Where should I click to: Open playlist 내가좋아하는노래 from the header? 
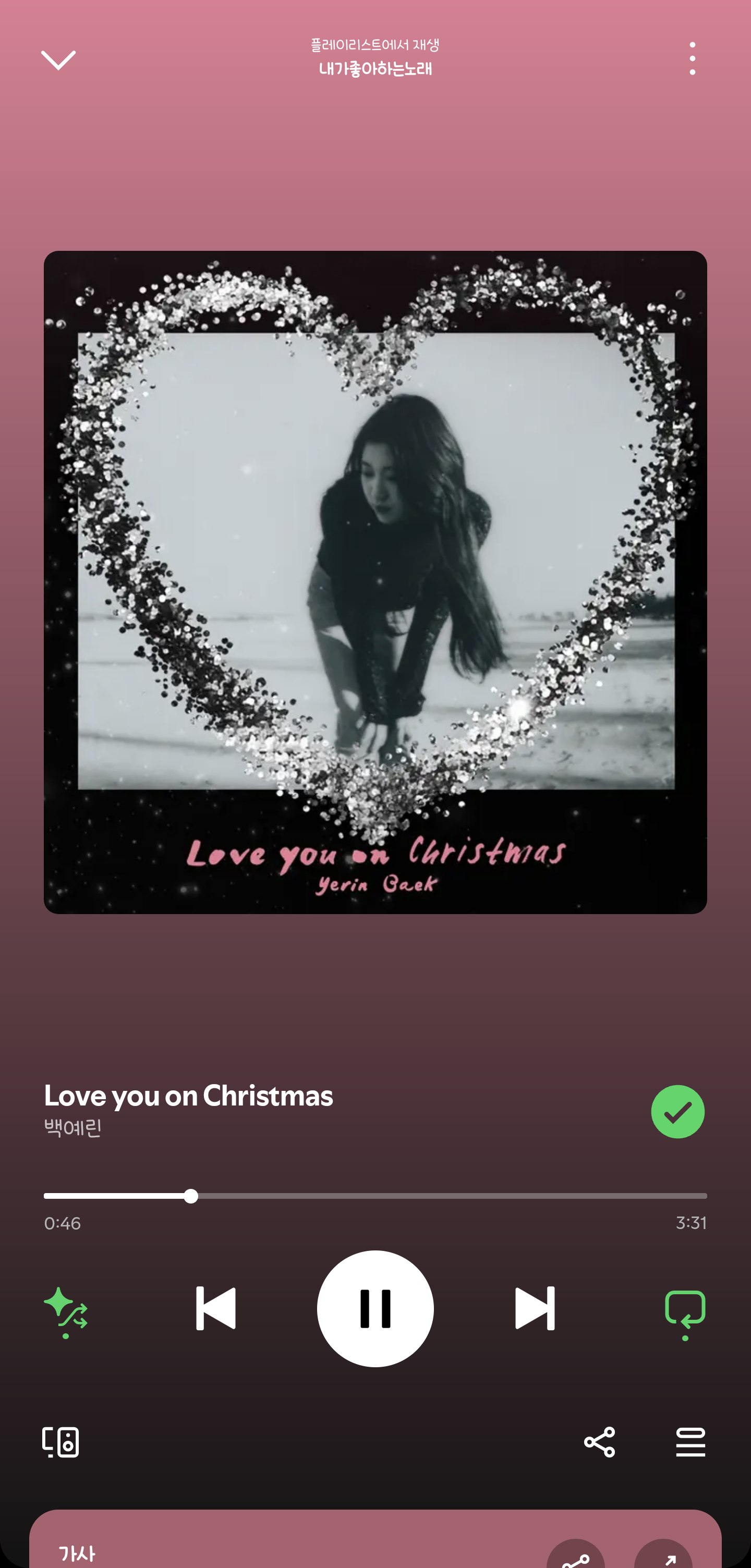(375, 69)
